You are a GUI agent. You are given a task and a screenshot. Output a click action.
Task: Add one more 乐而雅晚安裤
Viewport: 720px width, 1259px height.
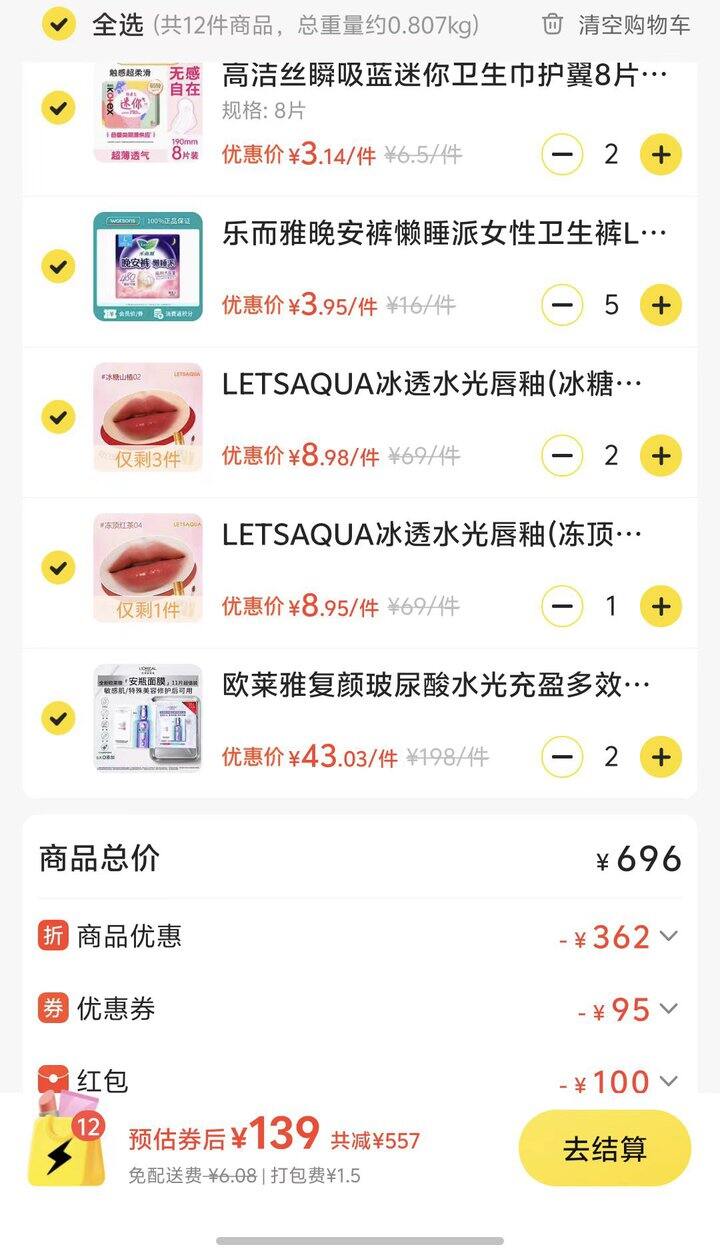tap(661, 305)
